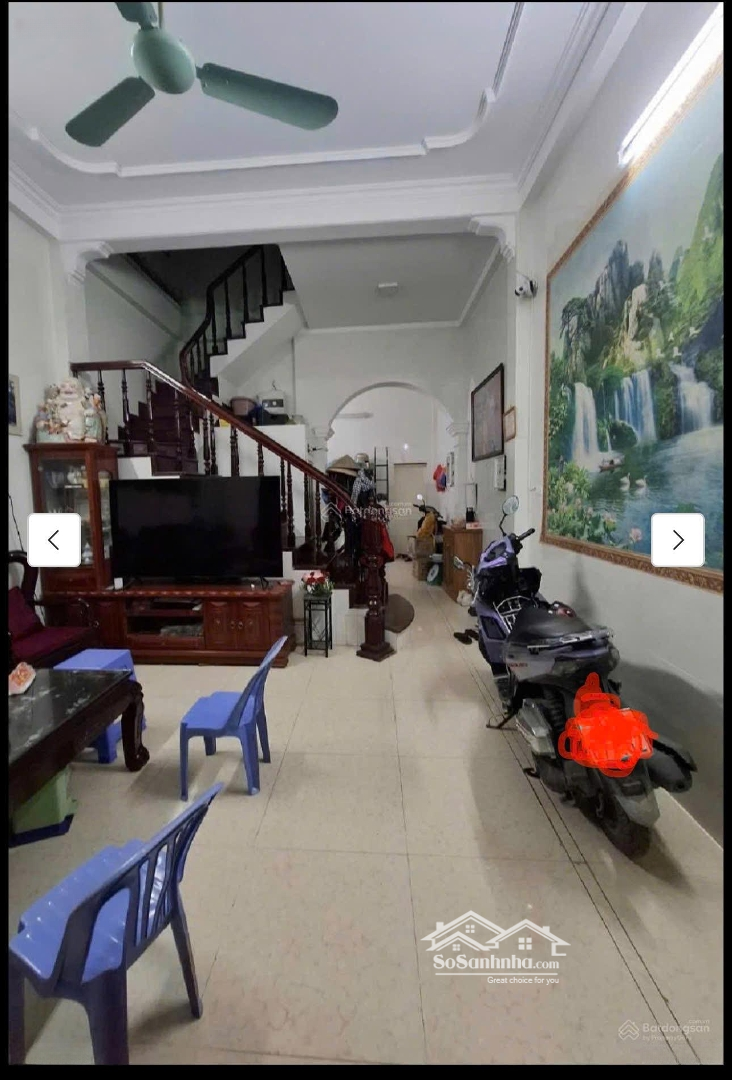Go to the previous photo

(54, 540)
